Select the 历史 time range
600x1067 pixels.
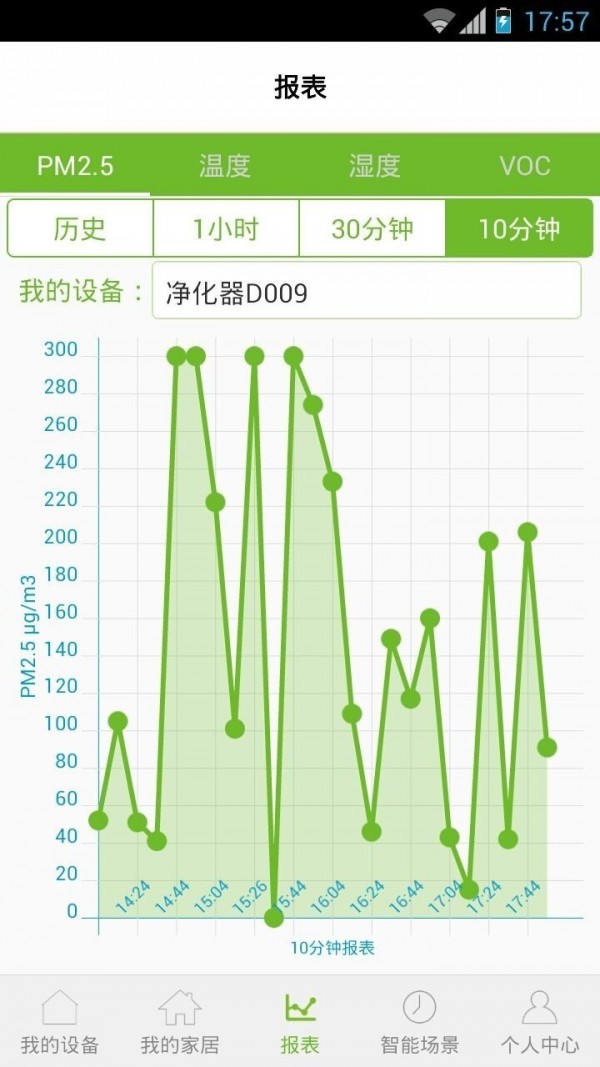[x=80, y=229]
